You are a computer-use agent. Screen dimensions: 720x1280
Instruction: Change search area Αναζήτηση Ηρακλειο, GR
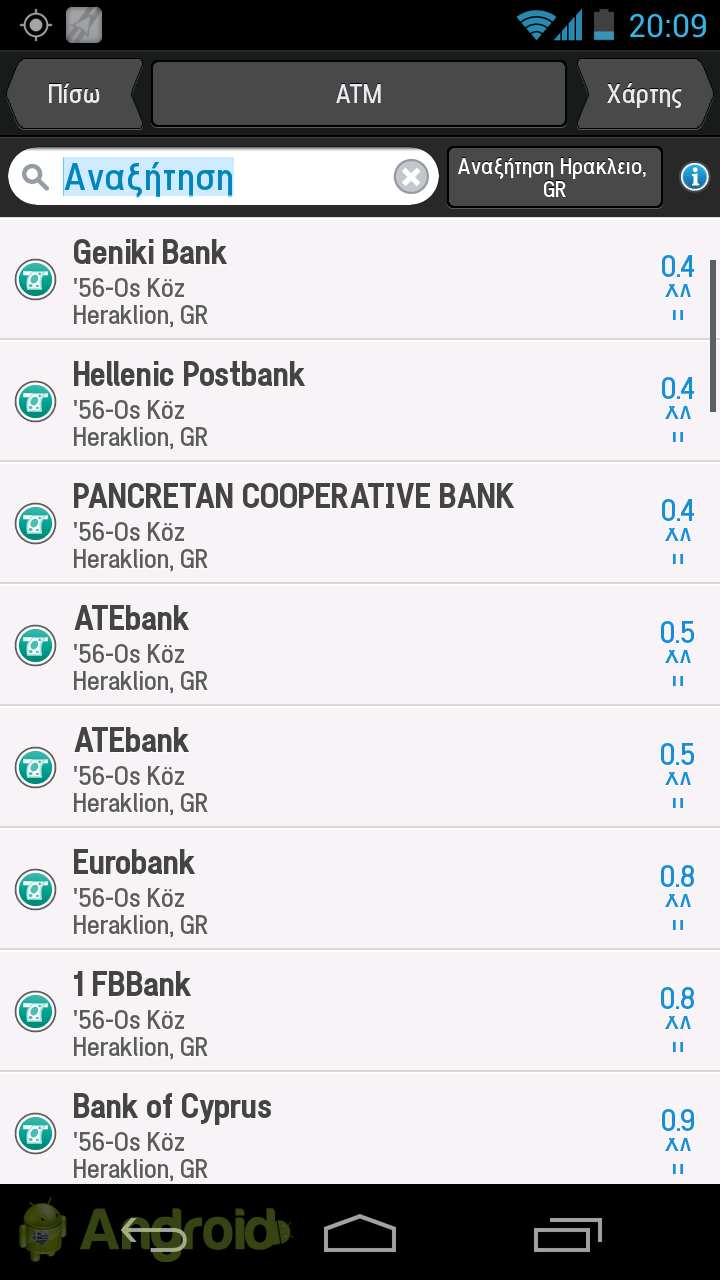click(555, 178)
